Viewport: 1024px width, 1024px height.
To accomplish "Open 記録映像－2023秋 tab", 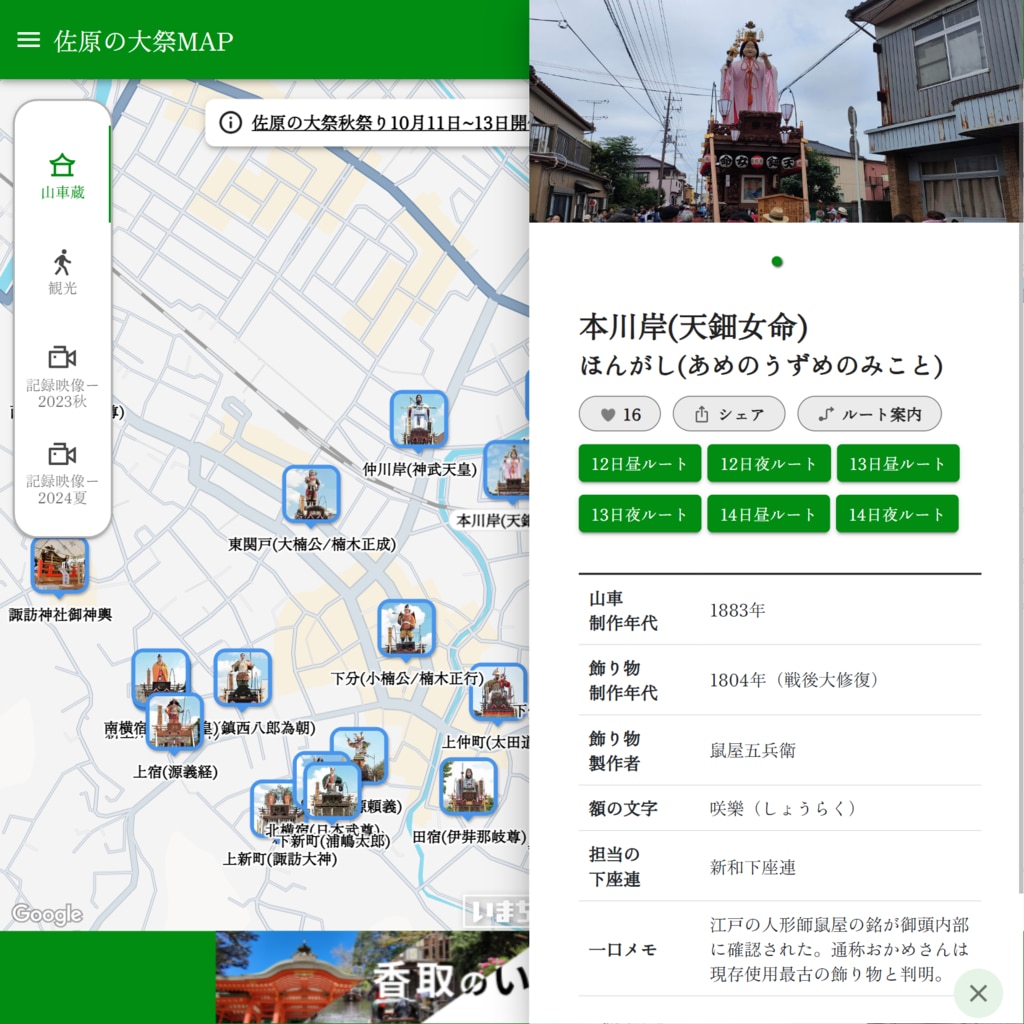I will pos(62,376).
